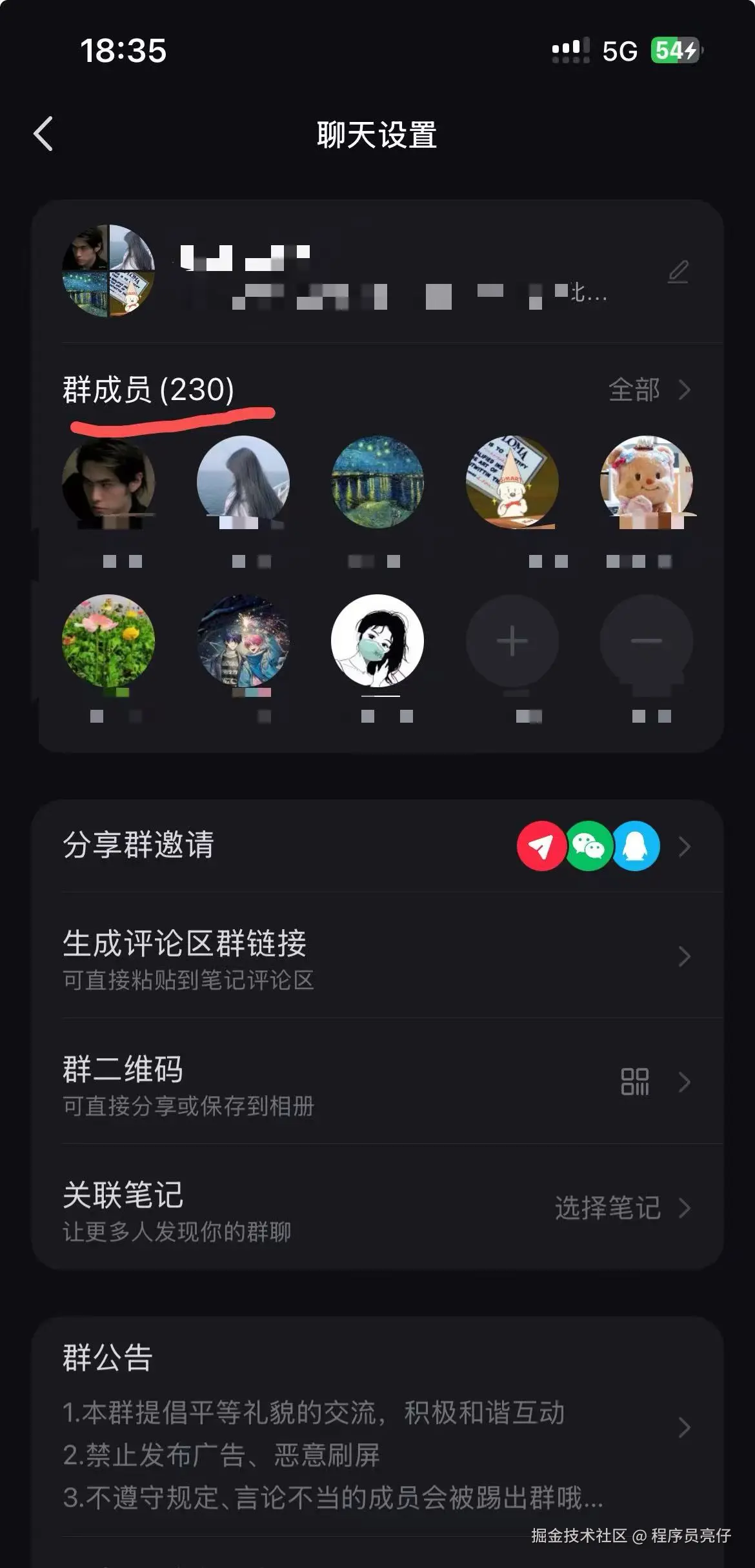
Task: Open the QR code icon in 群二维码 row
Action: pyautogui.click(x=635, y=1080)
